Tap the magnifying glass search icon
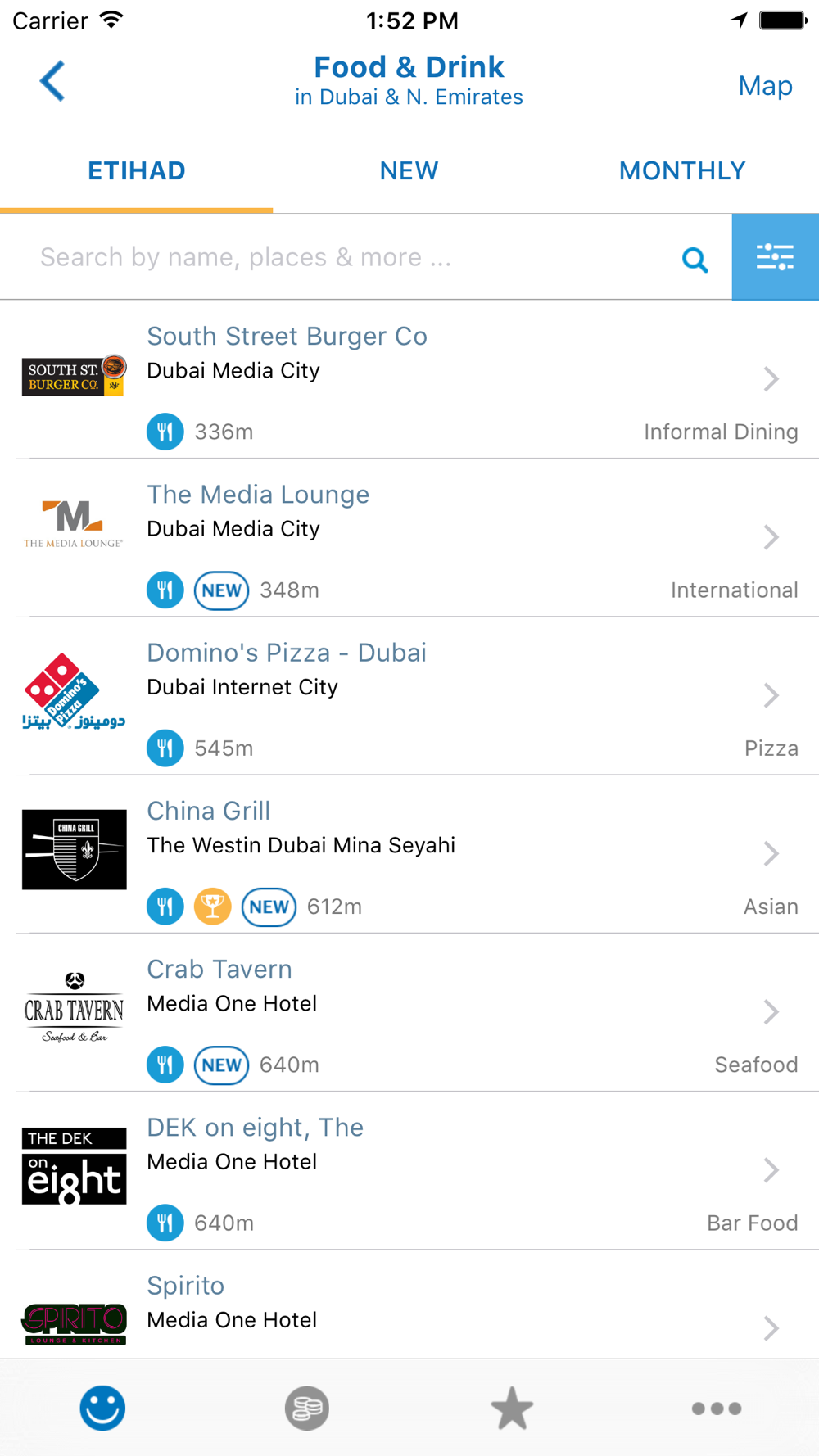This screenshot has height=1456, width=819. coord(695,260)
